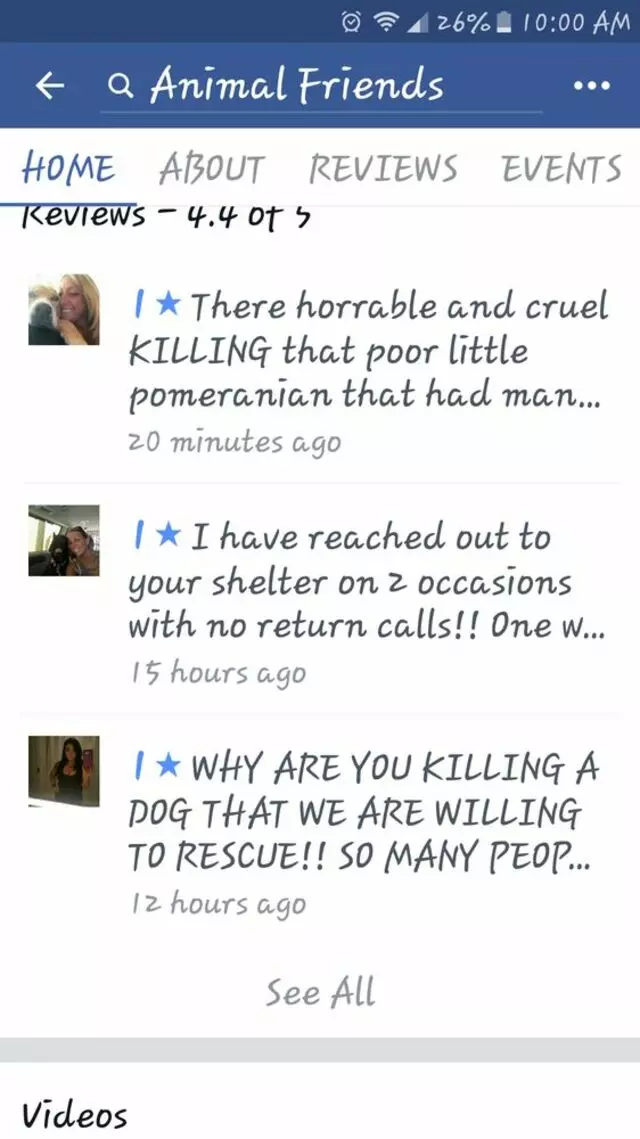Viewport: 640px width, 1139px height.
Task: Tap See All reviews
Action: point(320,993)
